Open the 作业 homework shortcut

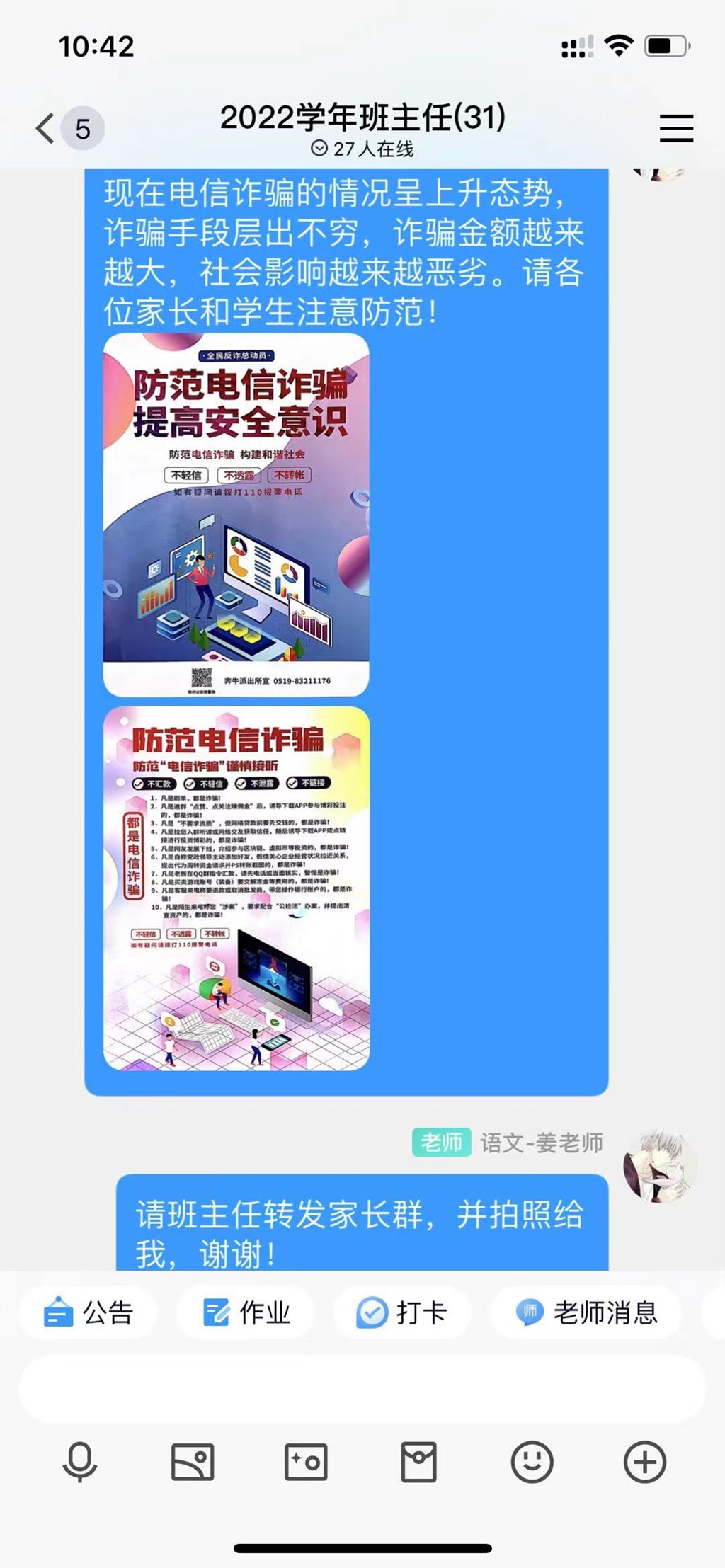coord(246,1313)
